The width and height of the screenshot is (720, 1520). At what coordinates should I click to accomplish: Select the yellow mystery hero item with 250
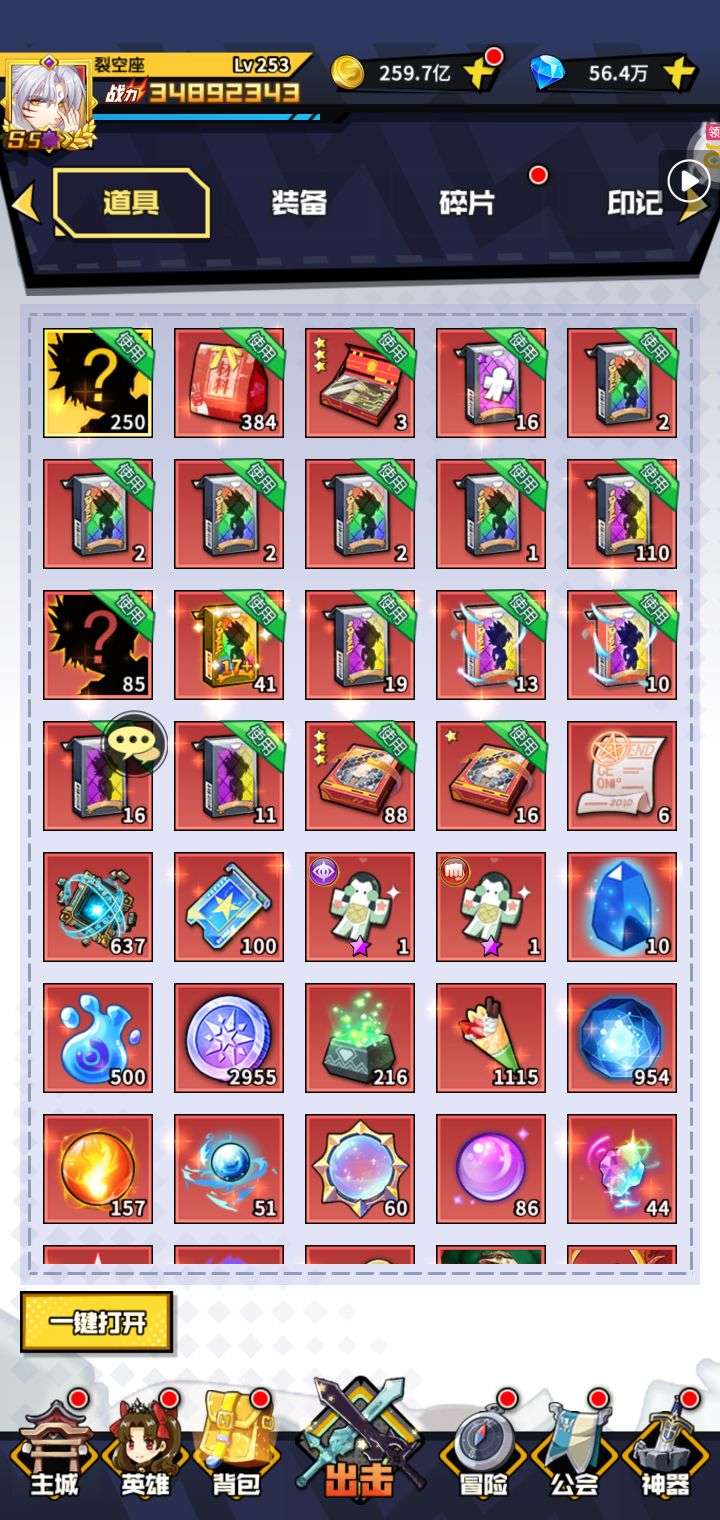pos(98,383)
